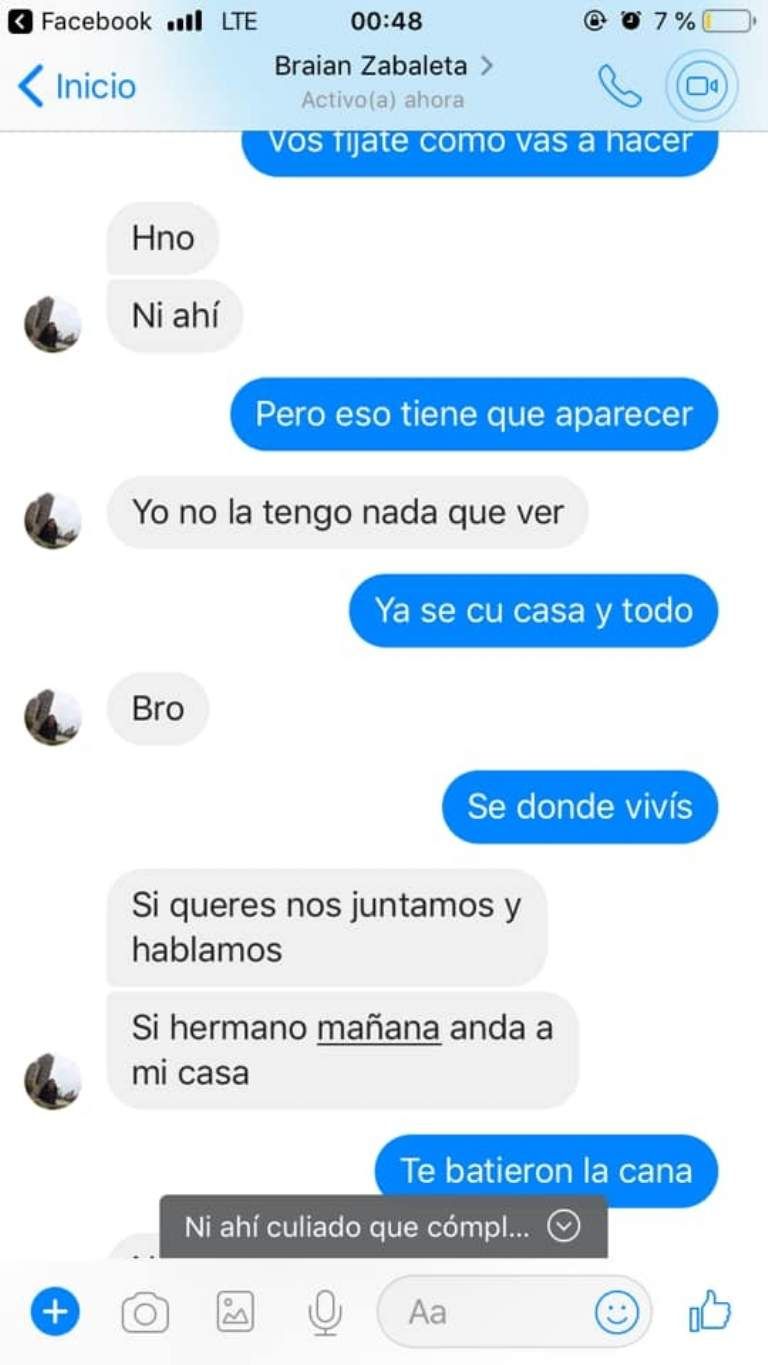Jump to the new message preview banner

(x=383, y=1227)
